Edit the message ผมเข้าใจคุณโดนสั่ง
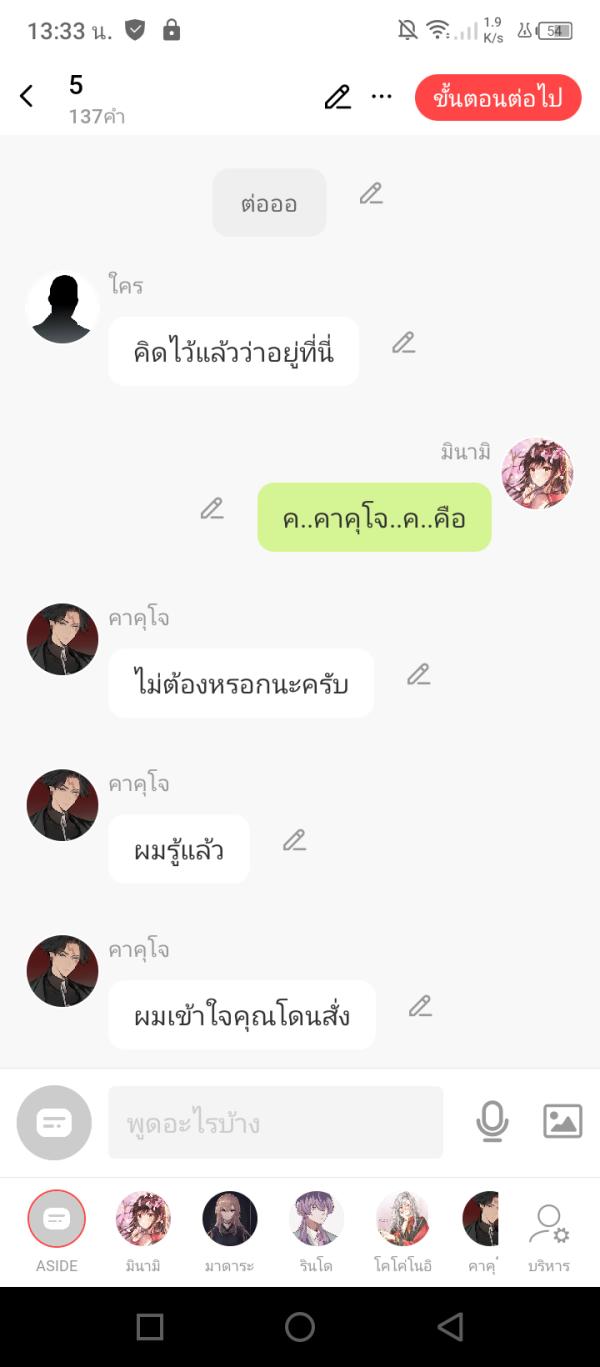This screenshot has width=600, height=1367. tap(420, 1007)
